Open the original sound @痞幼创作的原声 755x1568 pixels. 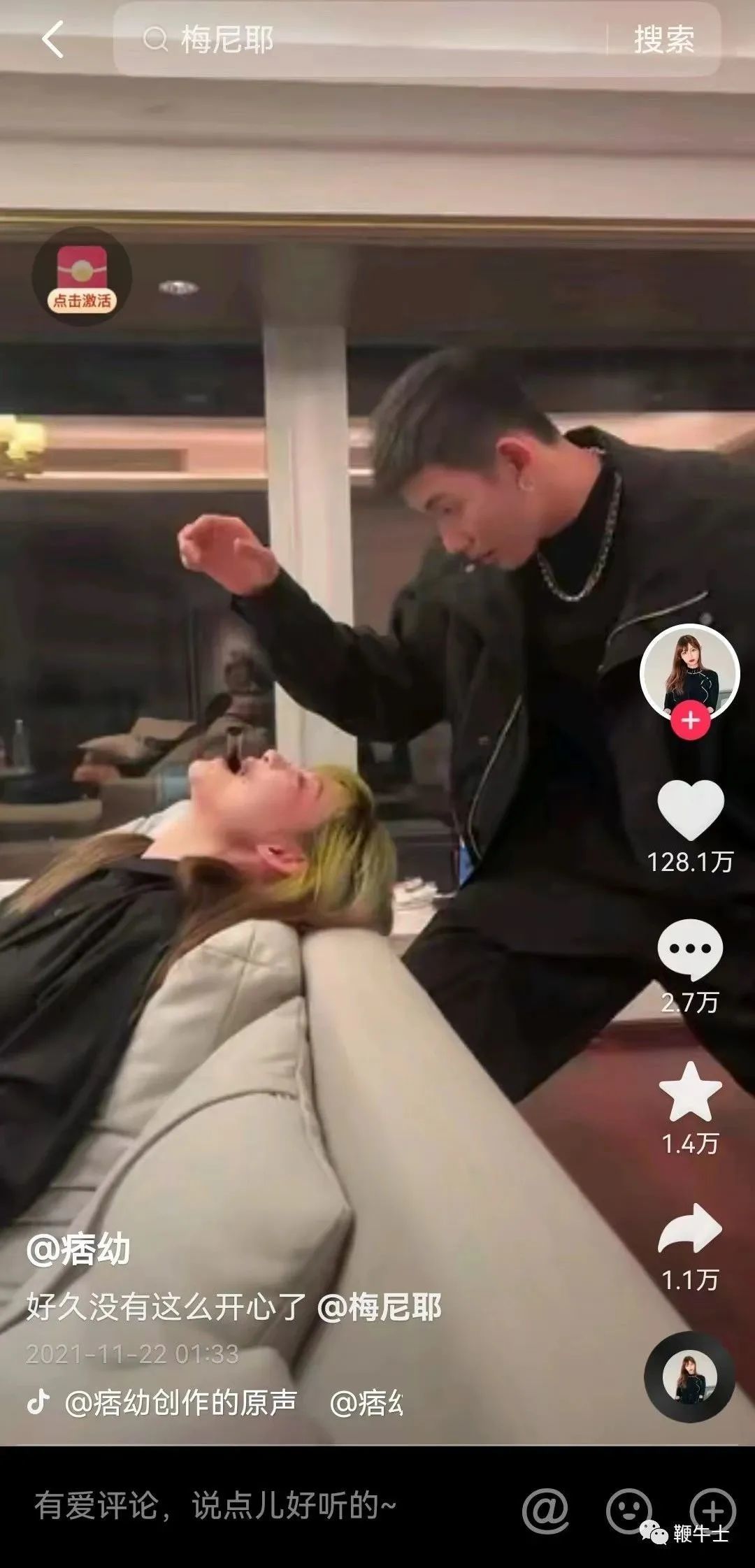[x=180, y=1402]
